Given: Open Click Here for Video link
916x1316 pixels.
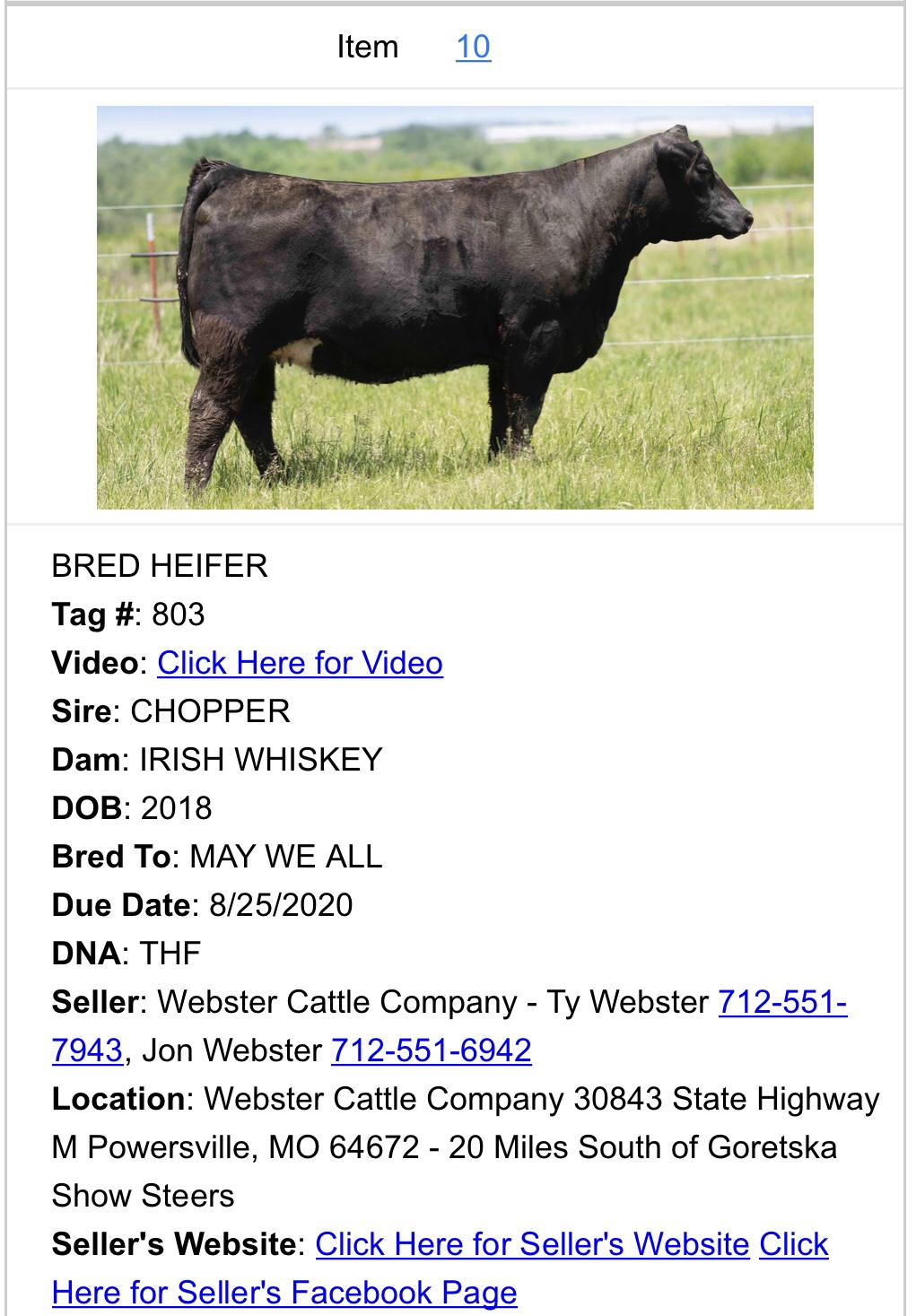Looking at the screenshot, I should 300,663.
